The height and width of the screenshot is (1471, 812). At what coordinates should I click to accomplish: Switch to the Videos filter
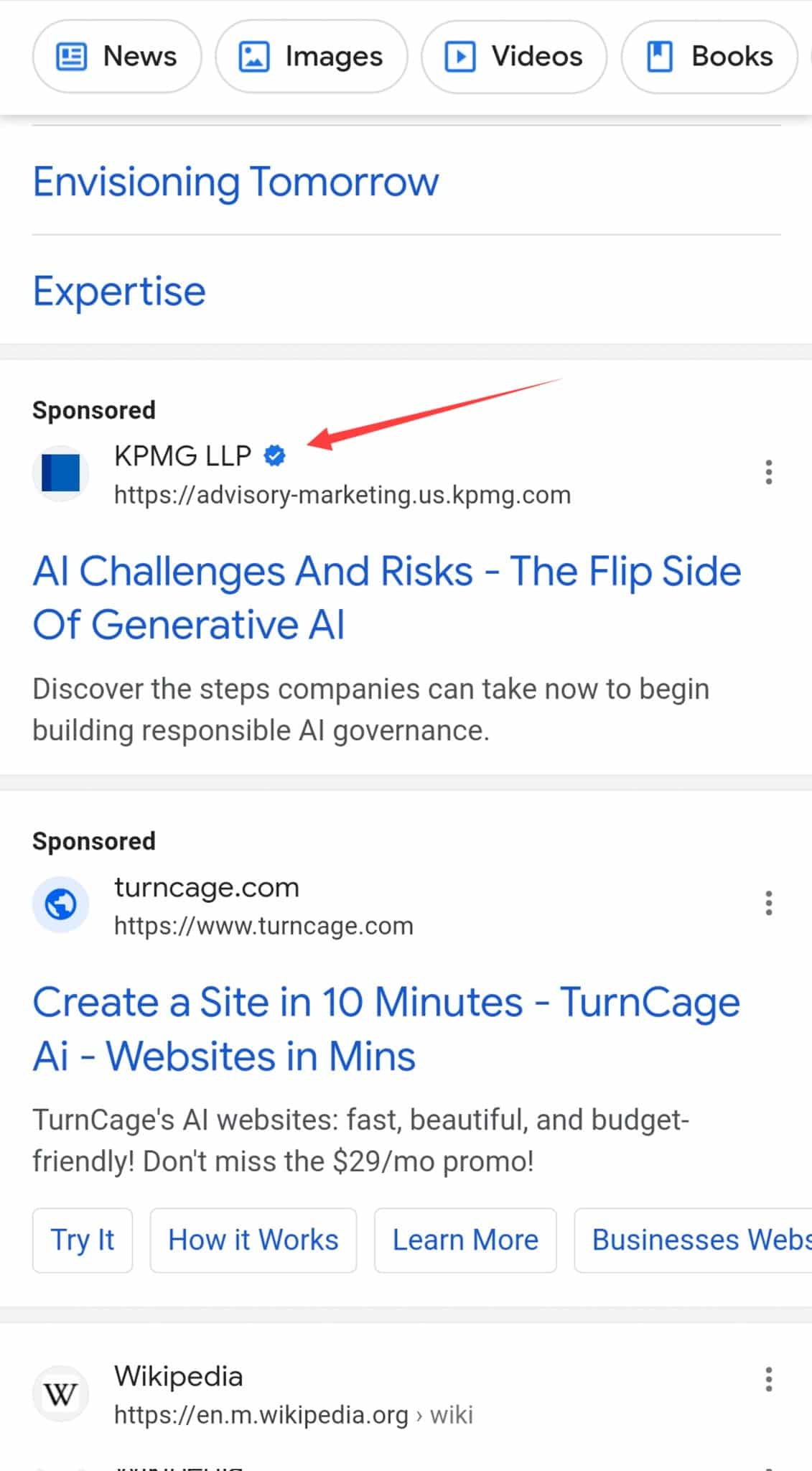tap(514, 57)
